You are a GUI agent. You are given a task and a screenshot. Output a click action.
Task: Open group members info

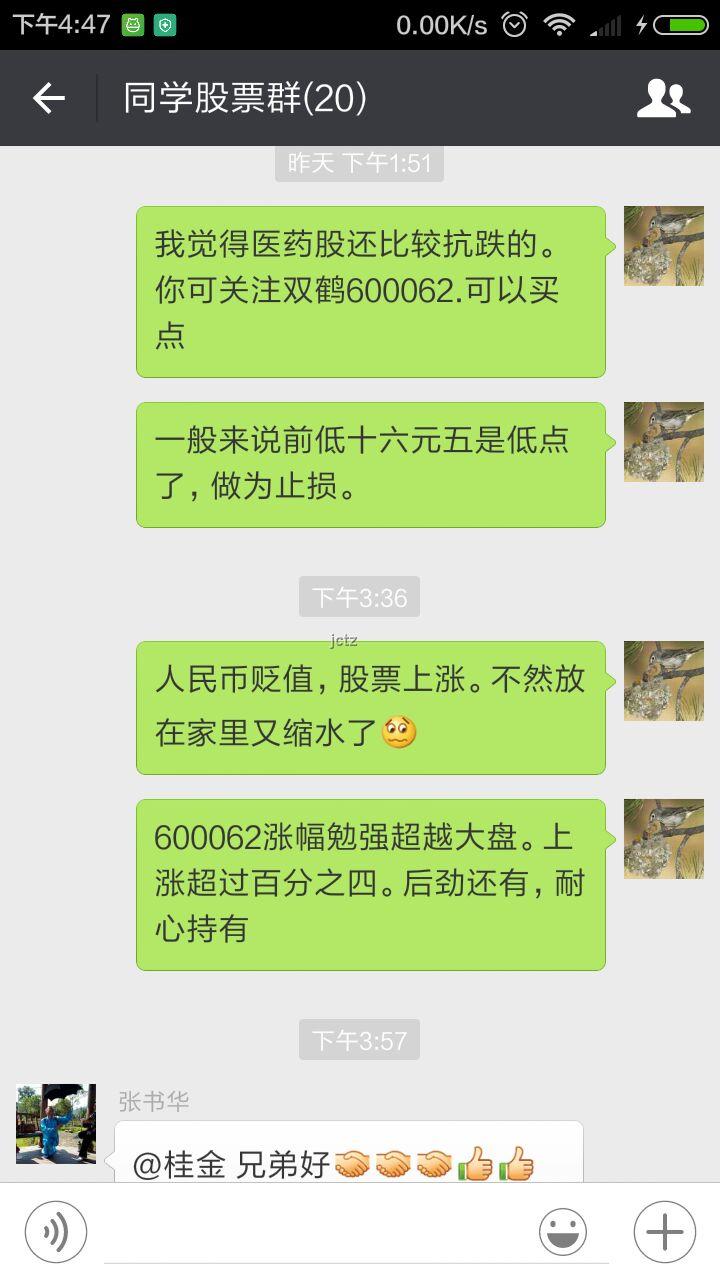click(663, 98)
